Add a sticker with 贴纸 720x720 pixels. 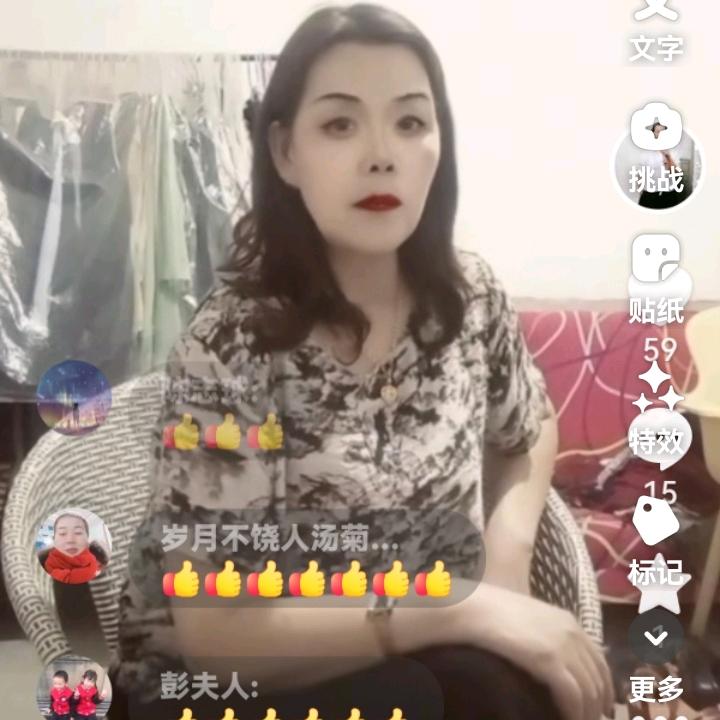656,275
